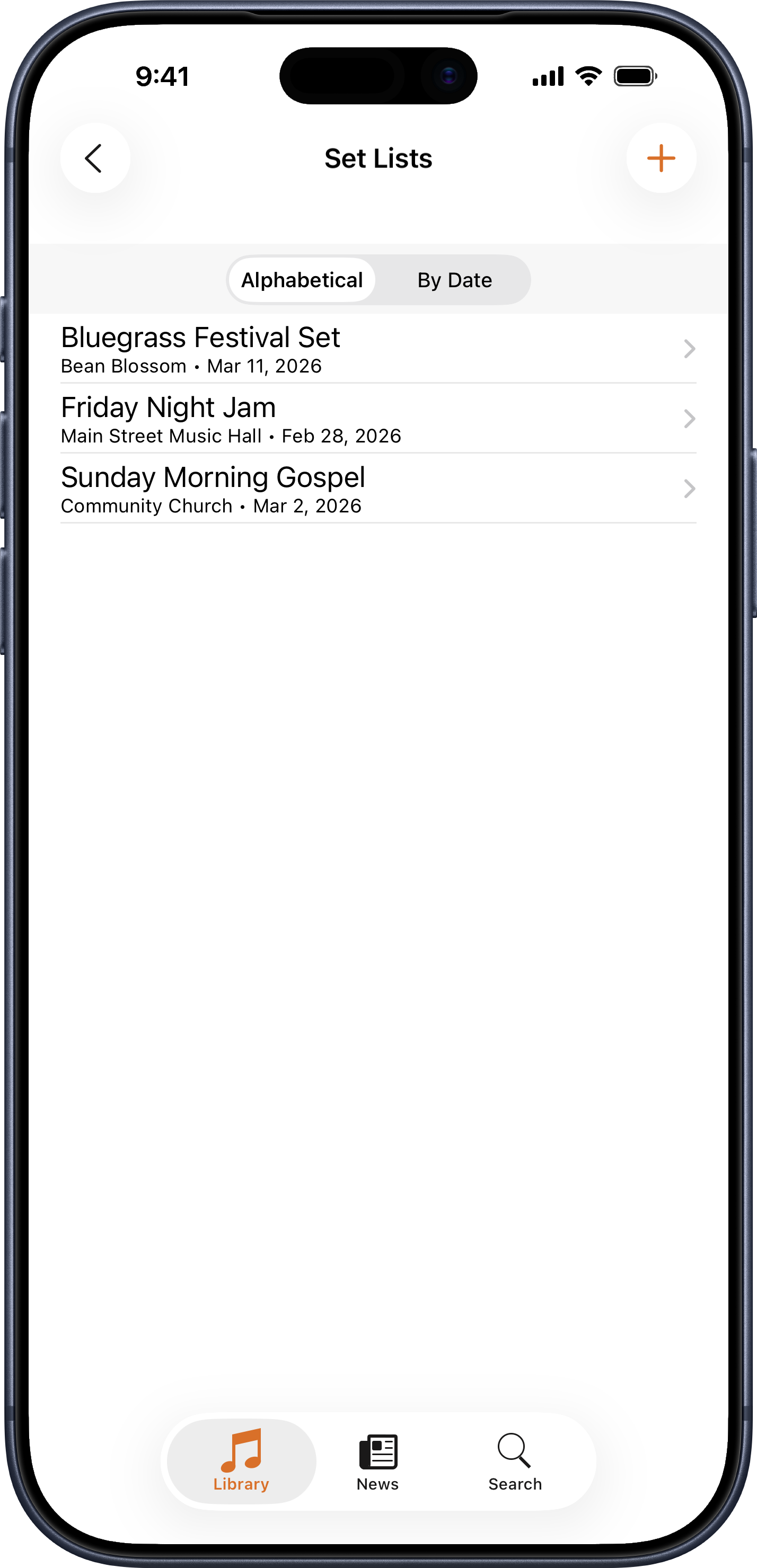757x1568 pixels.
Task: Open the Friday Night Jam set list
Action: tap(377, 419)
